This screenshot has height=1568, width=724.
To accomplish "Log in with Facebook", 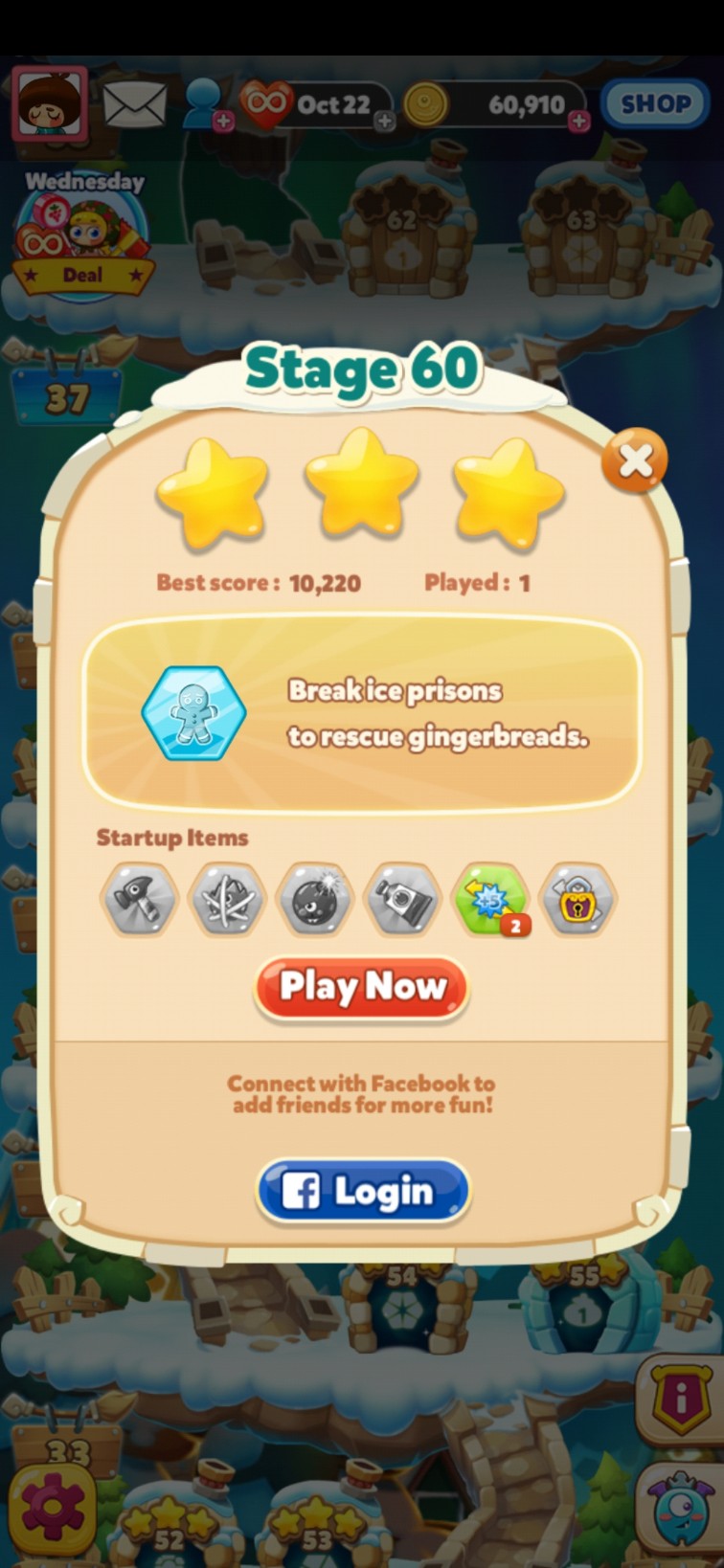I will (363, 1191).
